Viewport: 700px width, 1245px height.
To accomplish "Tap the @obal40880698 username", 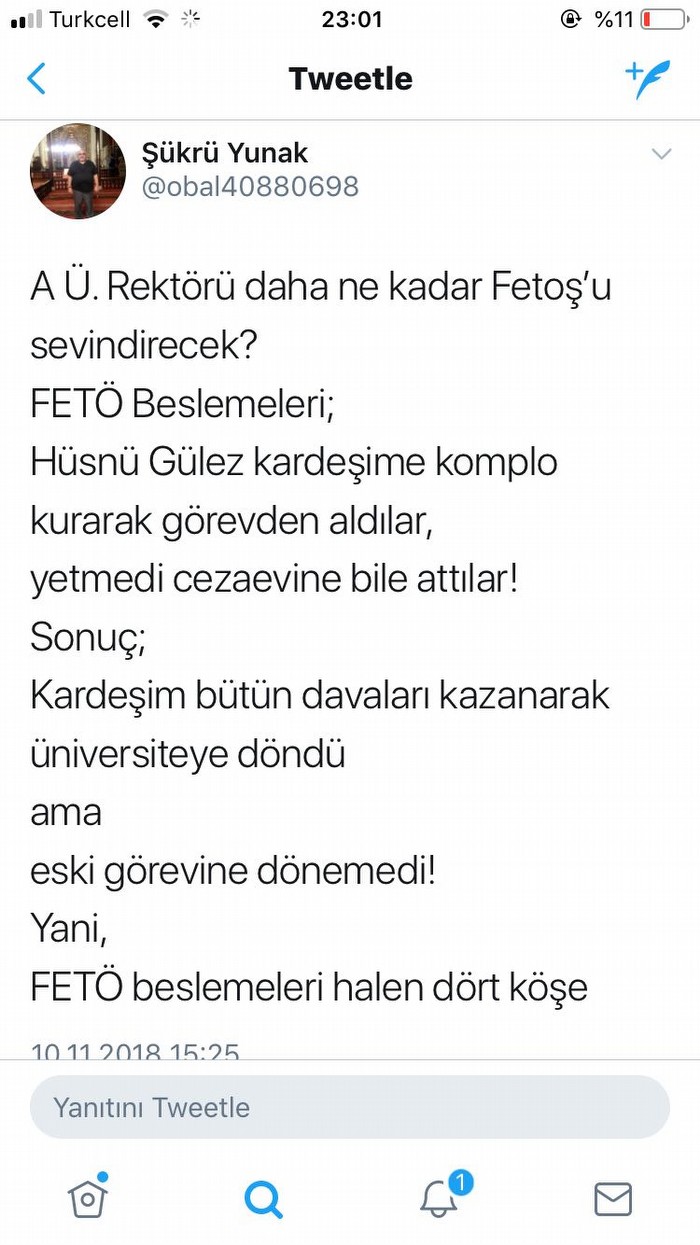I will tap(249, 187).
